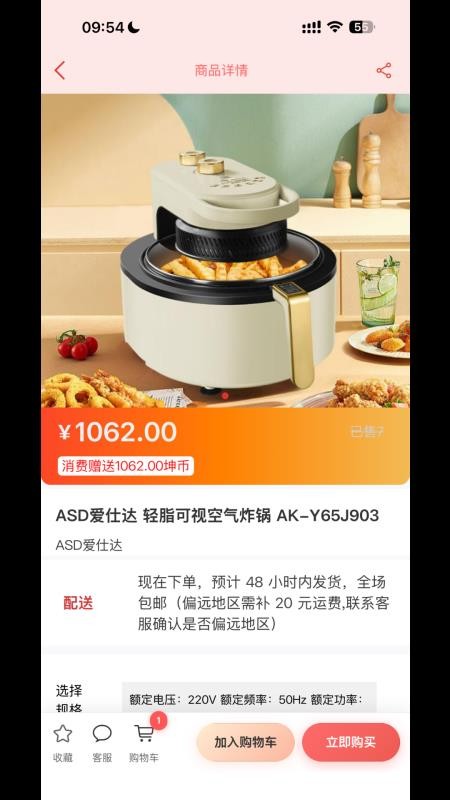Add product to favorites with 收藏
This screenshot has height=800, width=450.
63,743
